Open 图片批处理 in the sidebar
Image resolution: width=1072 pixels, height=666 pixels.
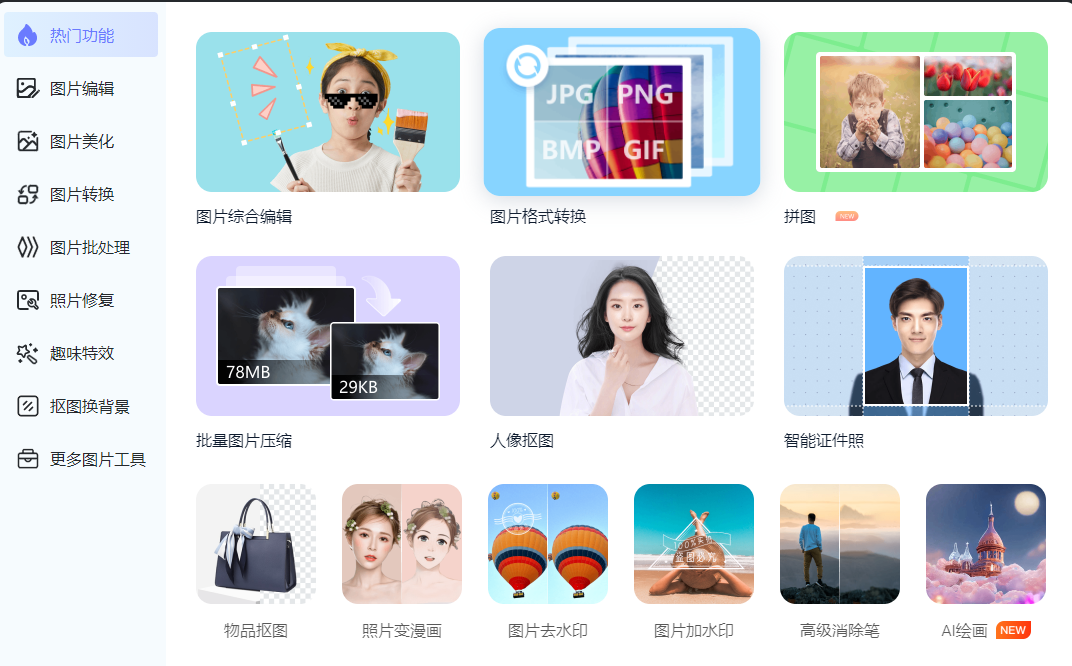click(88, 248)
